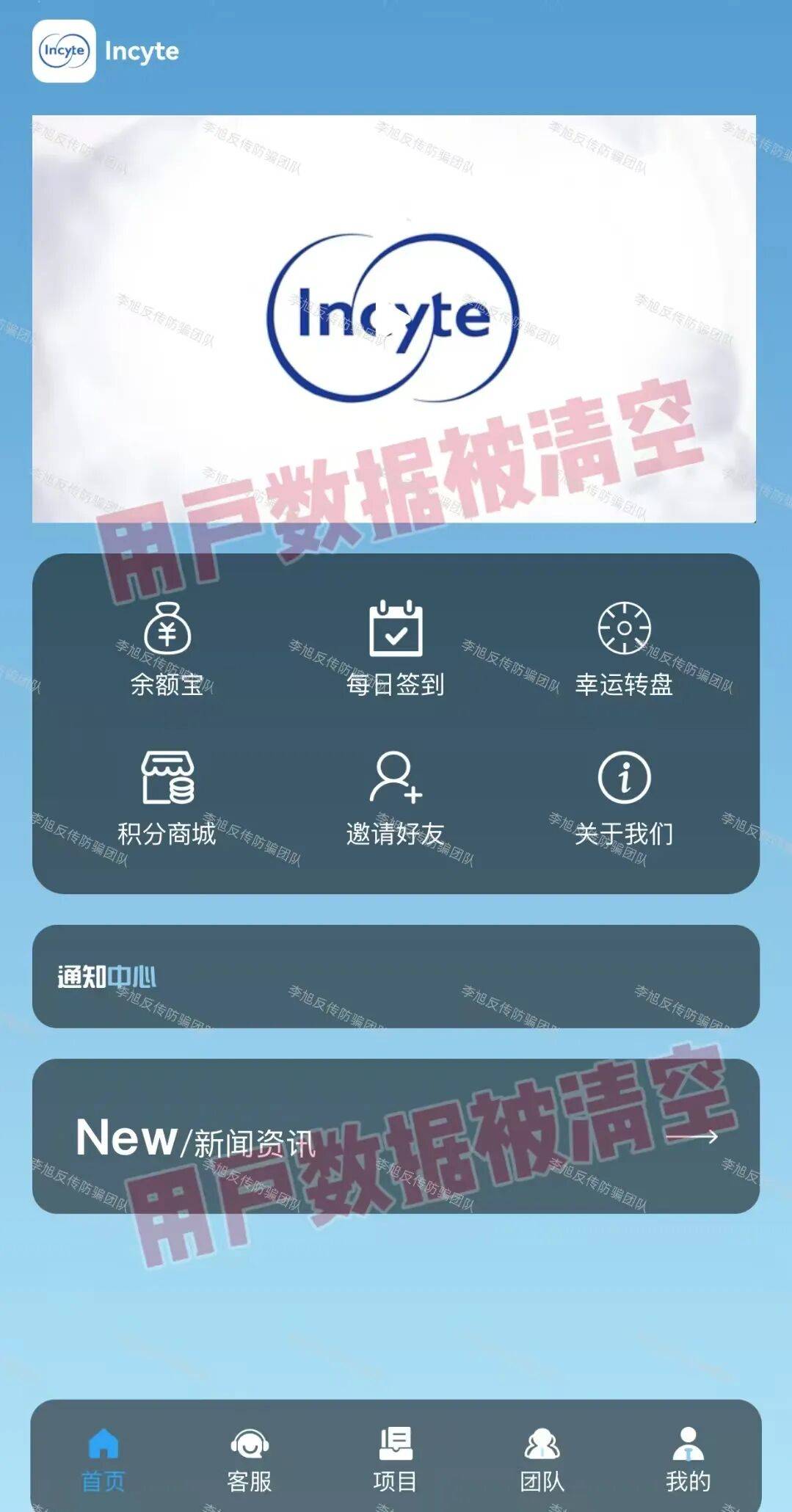Open the 幸运转盘 lucky wheel
Screen dimensions: 792x1512
[x=623, y=647]
